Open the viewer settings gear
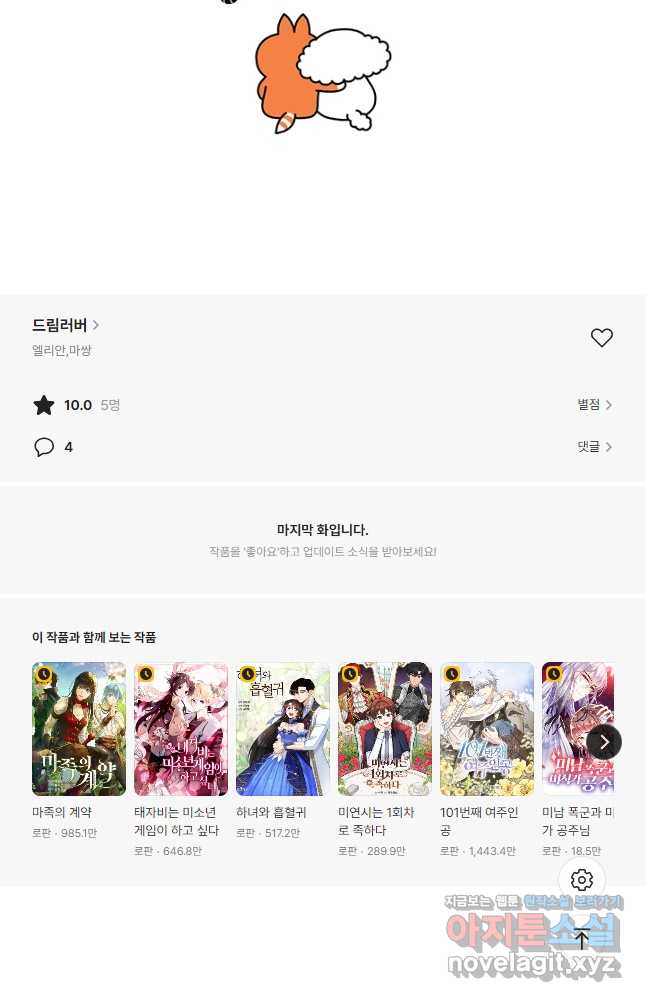This screenshot has height=1002, width=646. pos(582,880)
